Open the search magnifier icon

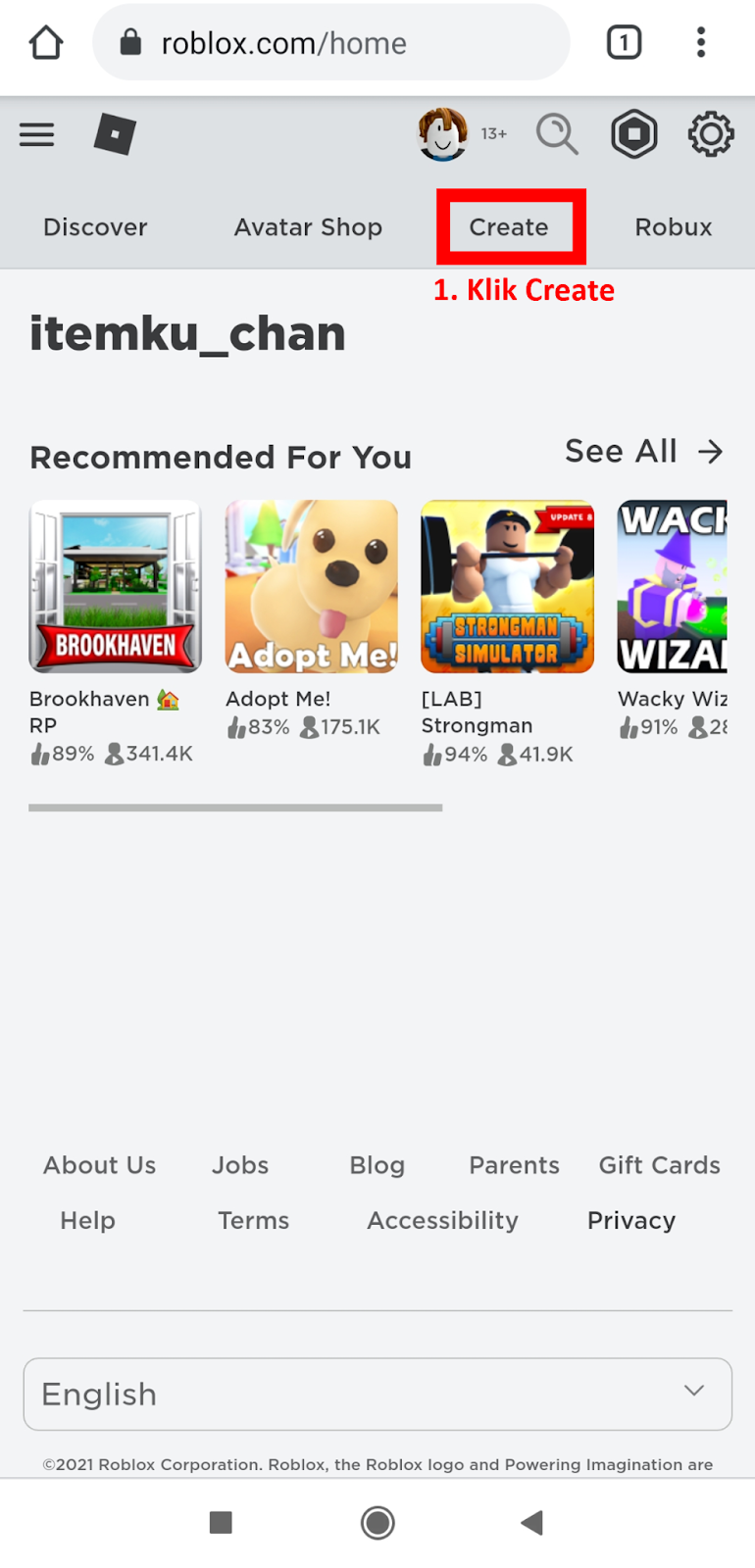tap(557, 134)
